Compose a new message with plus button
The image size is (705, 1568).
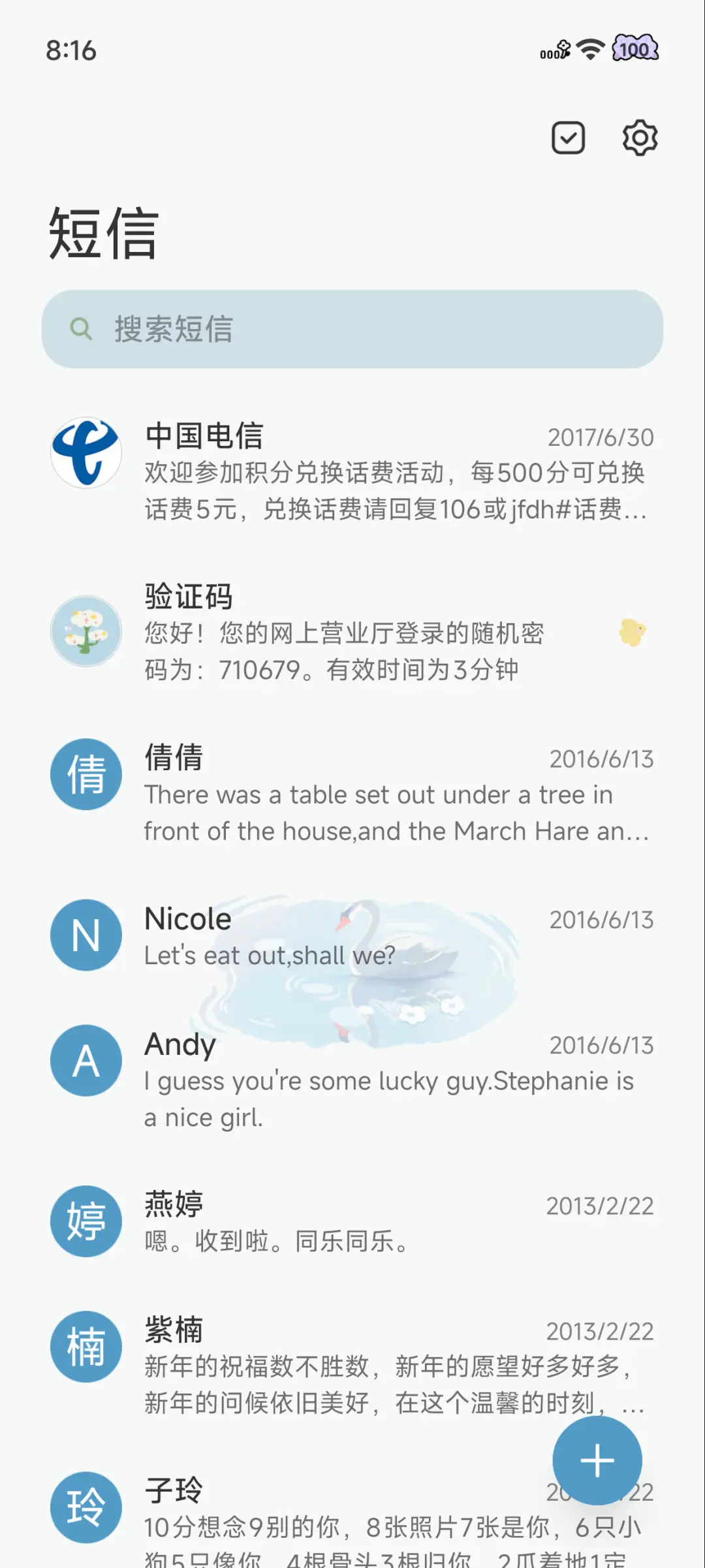point(597,1461)
